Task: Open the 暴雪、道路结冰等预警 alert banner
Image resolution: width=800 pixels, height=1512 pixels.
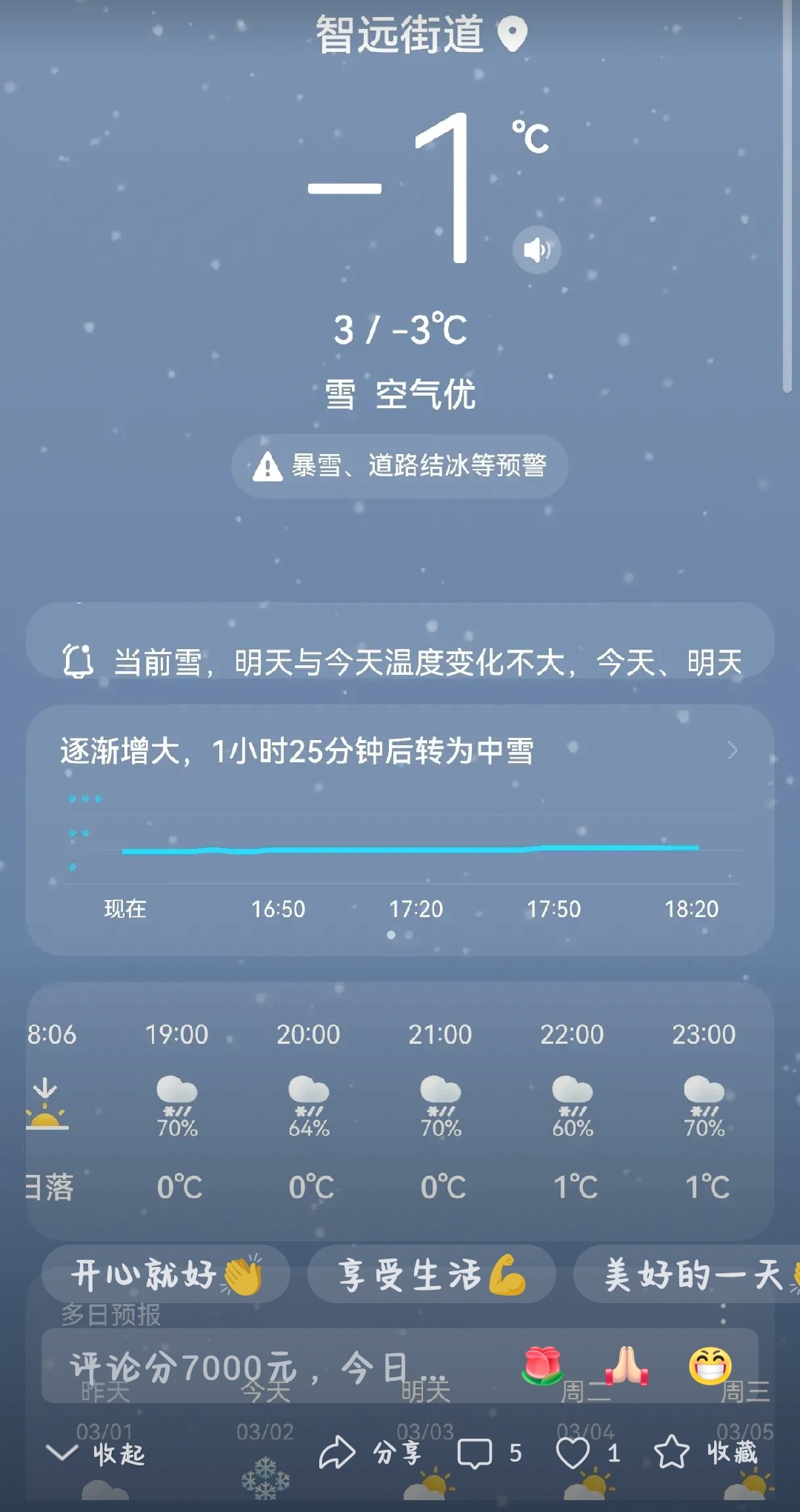Action: pyautogui.click(x=400, y=465)
